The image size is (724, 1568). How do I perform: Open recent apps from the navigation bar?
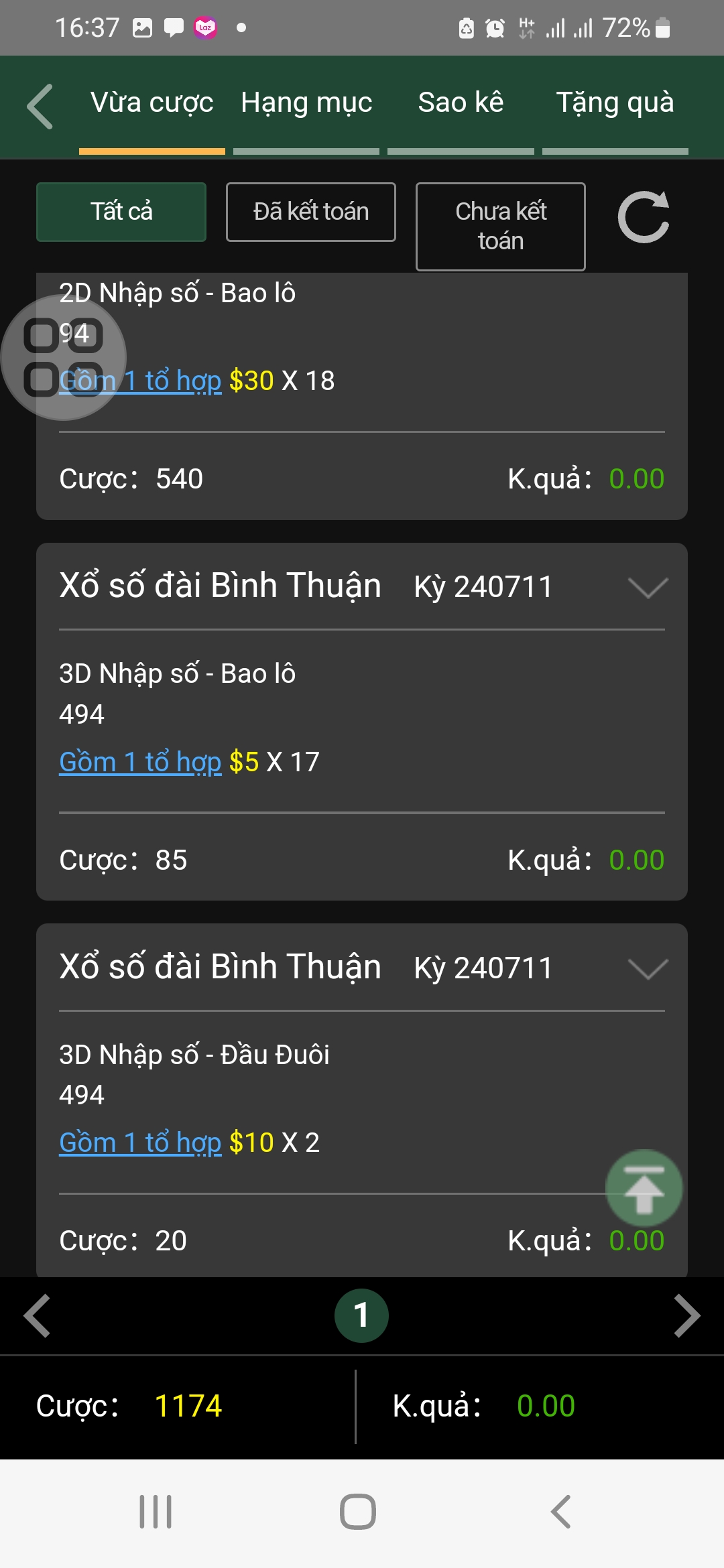coord(156,1512)
